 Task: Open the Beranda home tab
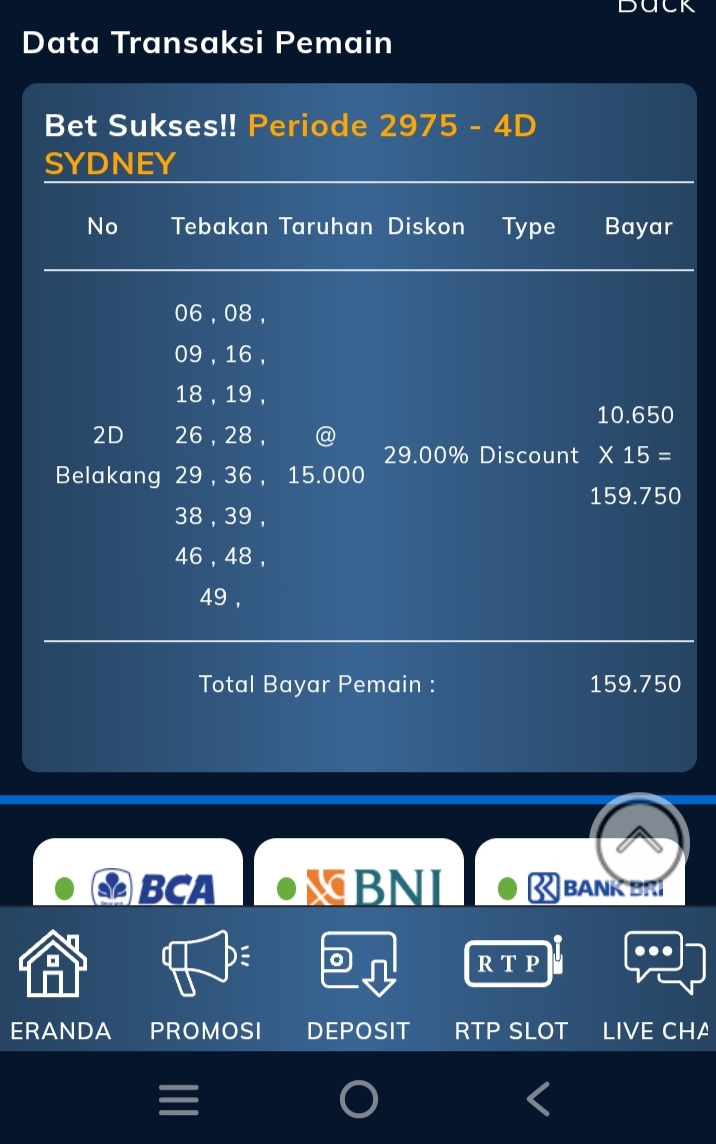click(x=56, y=984)
